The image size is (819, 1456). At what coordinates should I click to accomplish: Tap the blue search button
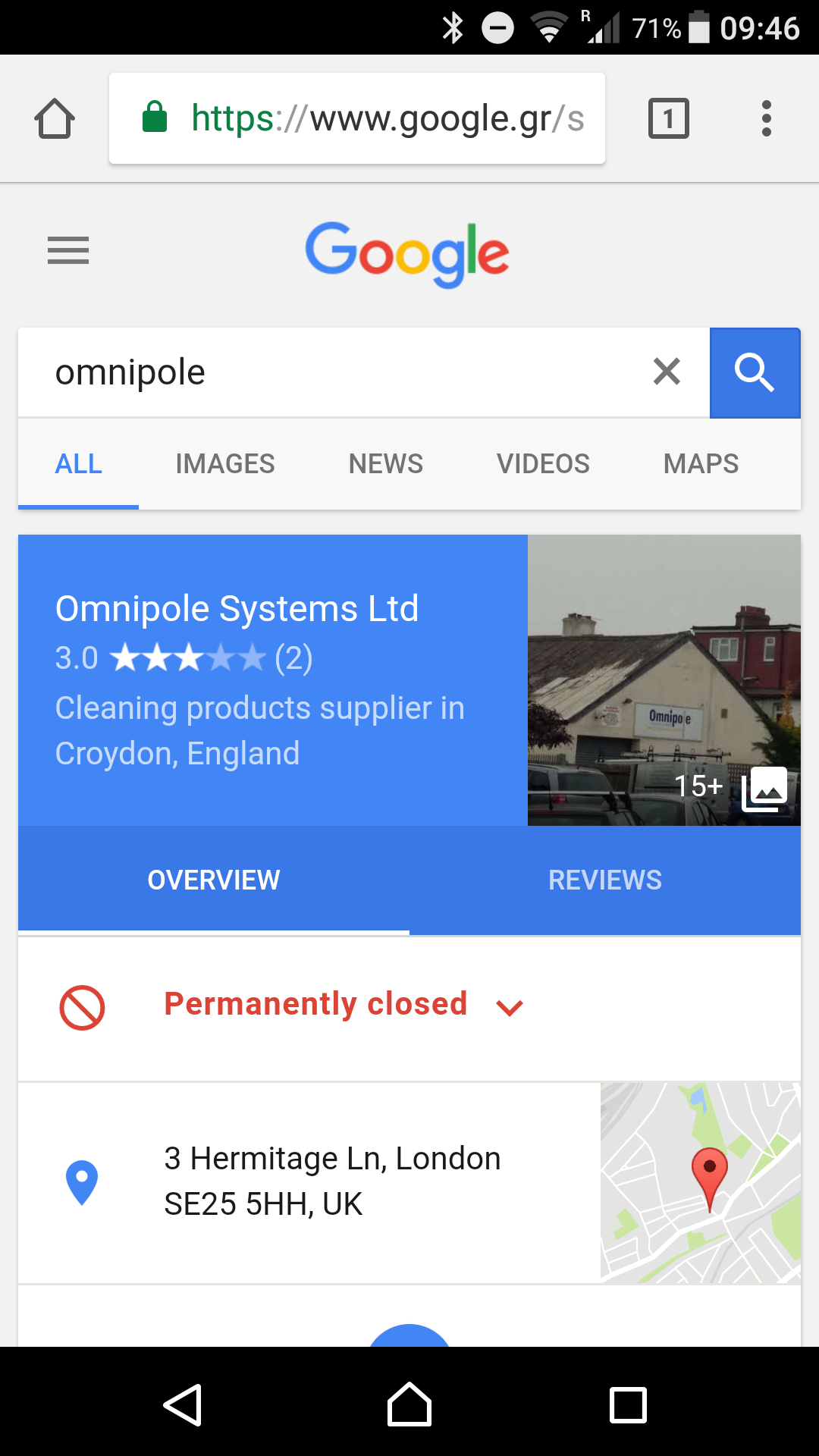tap(755, 372)
